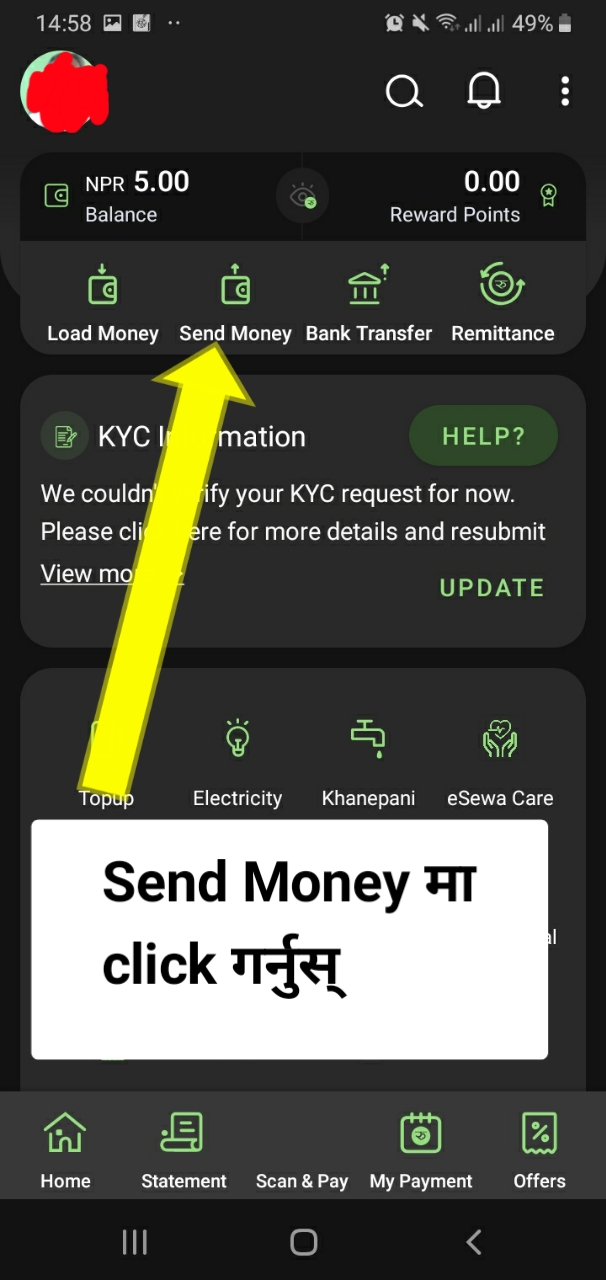The image size is (606, 1280).
Task: Open Khanepani payment
Action: click(x=368, y=762)
